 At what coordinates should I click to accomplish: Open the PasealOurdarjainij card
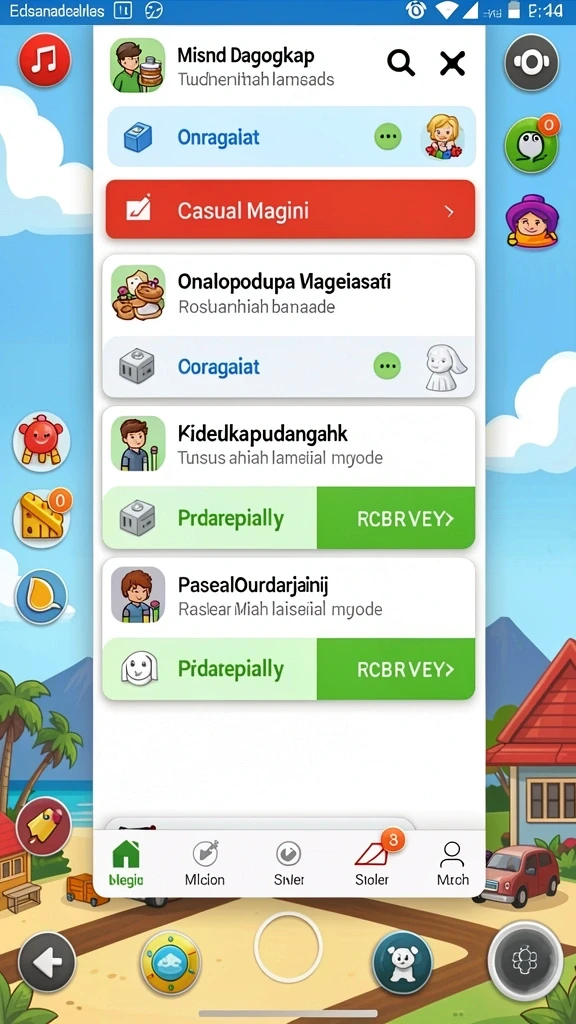point(289,598)
